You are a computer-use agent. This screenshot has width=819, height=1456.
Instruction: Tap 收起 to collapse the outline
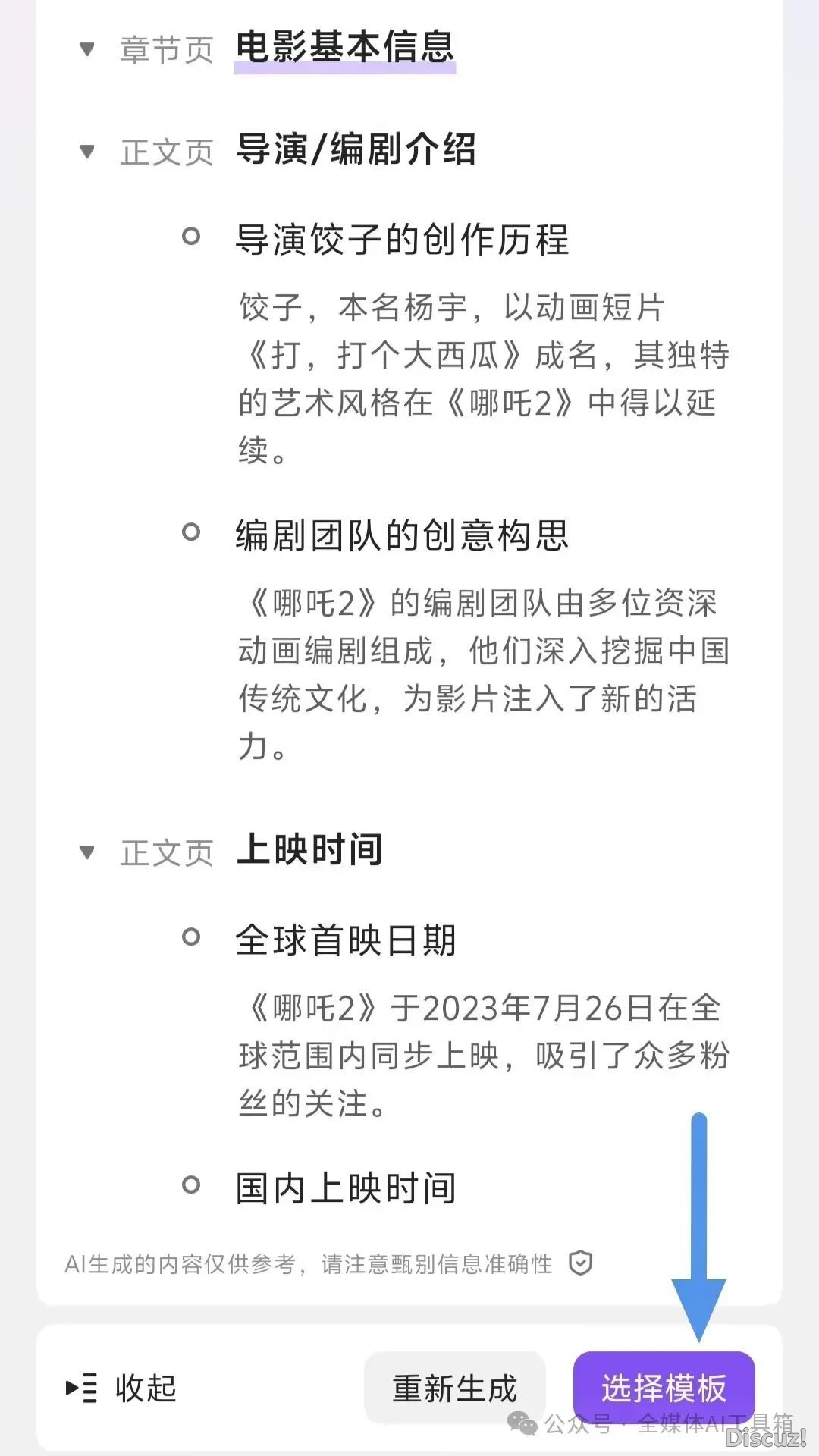pyautogui.click(x=122, y=1389)
